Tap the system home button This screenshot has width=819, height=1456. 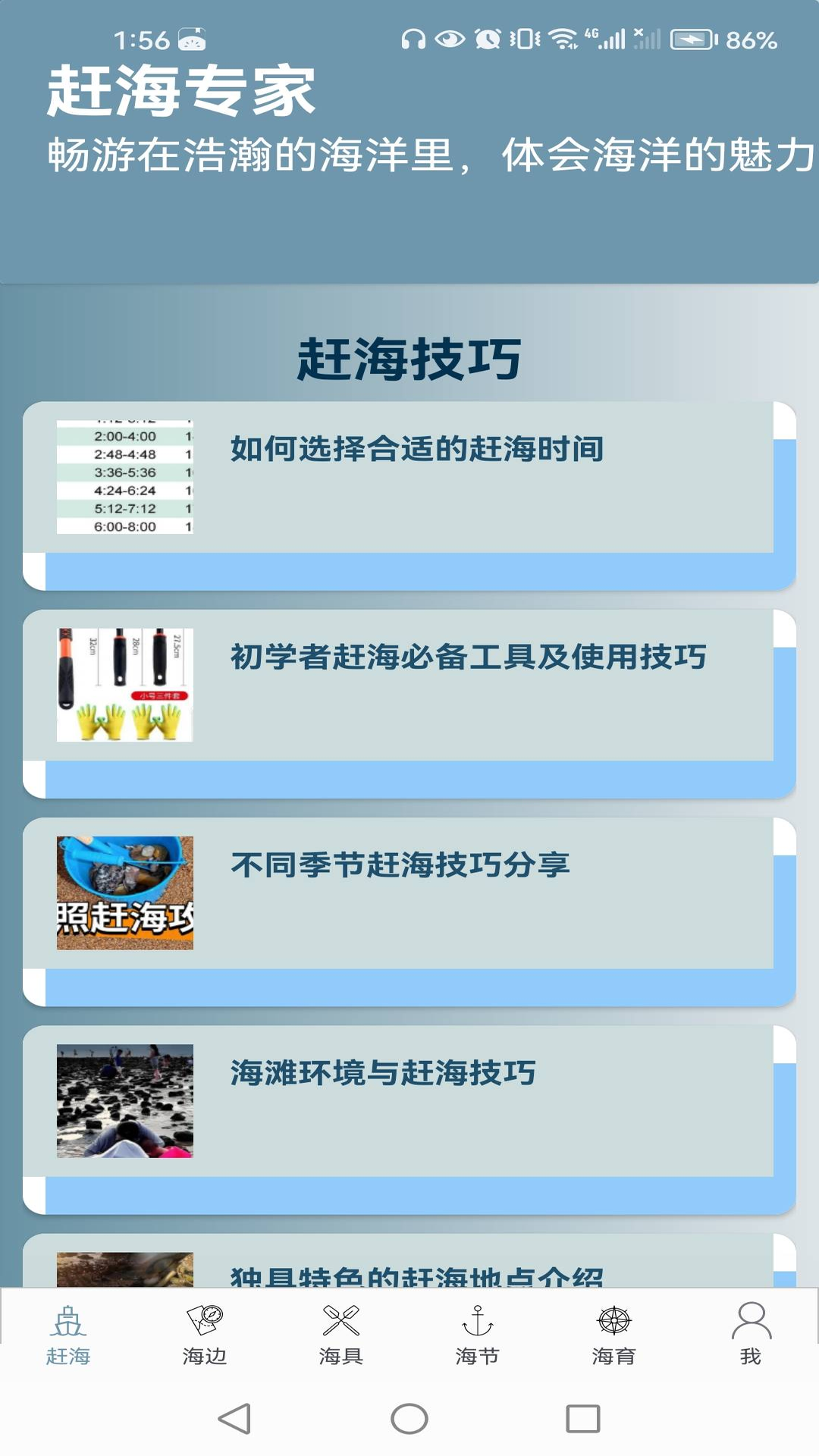[409, 1418]
